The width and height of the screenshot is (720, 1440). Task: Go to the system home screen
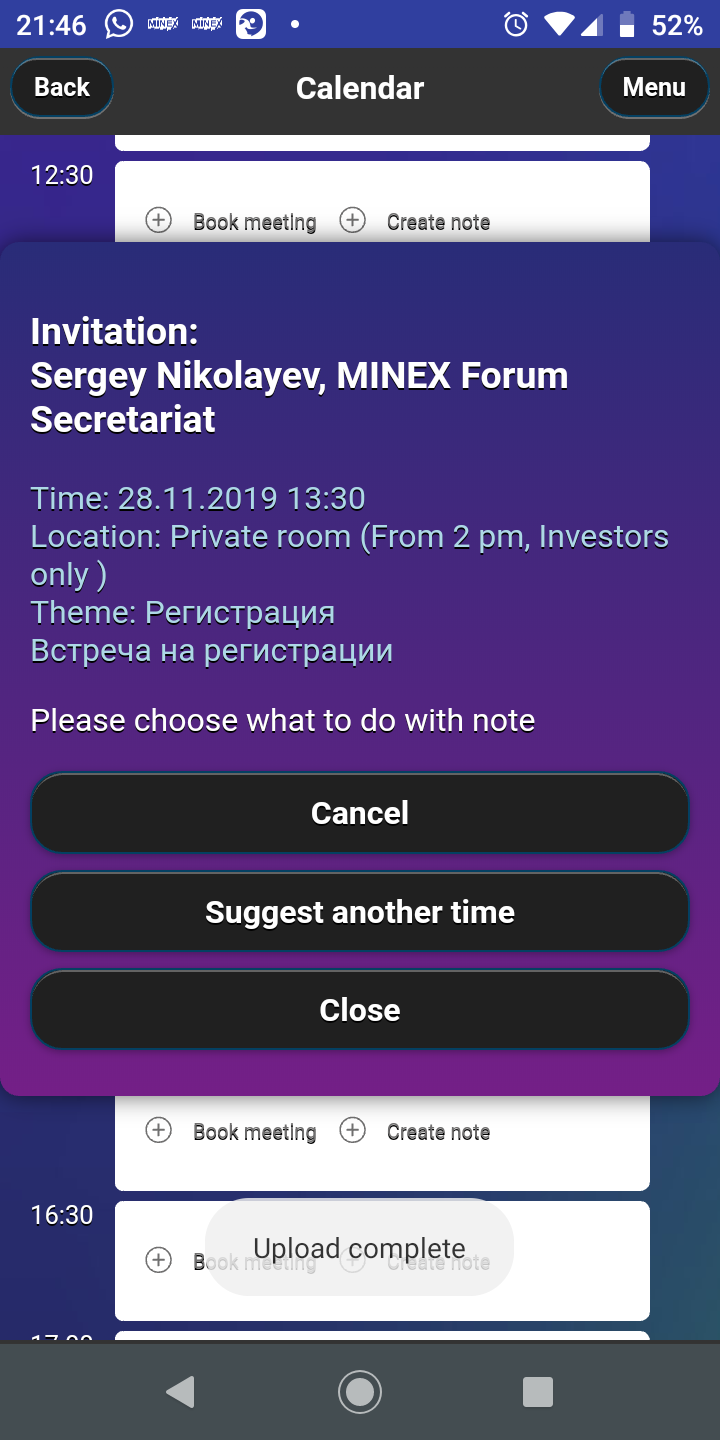point(360,1392)
